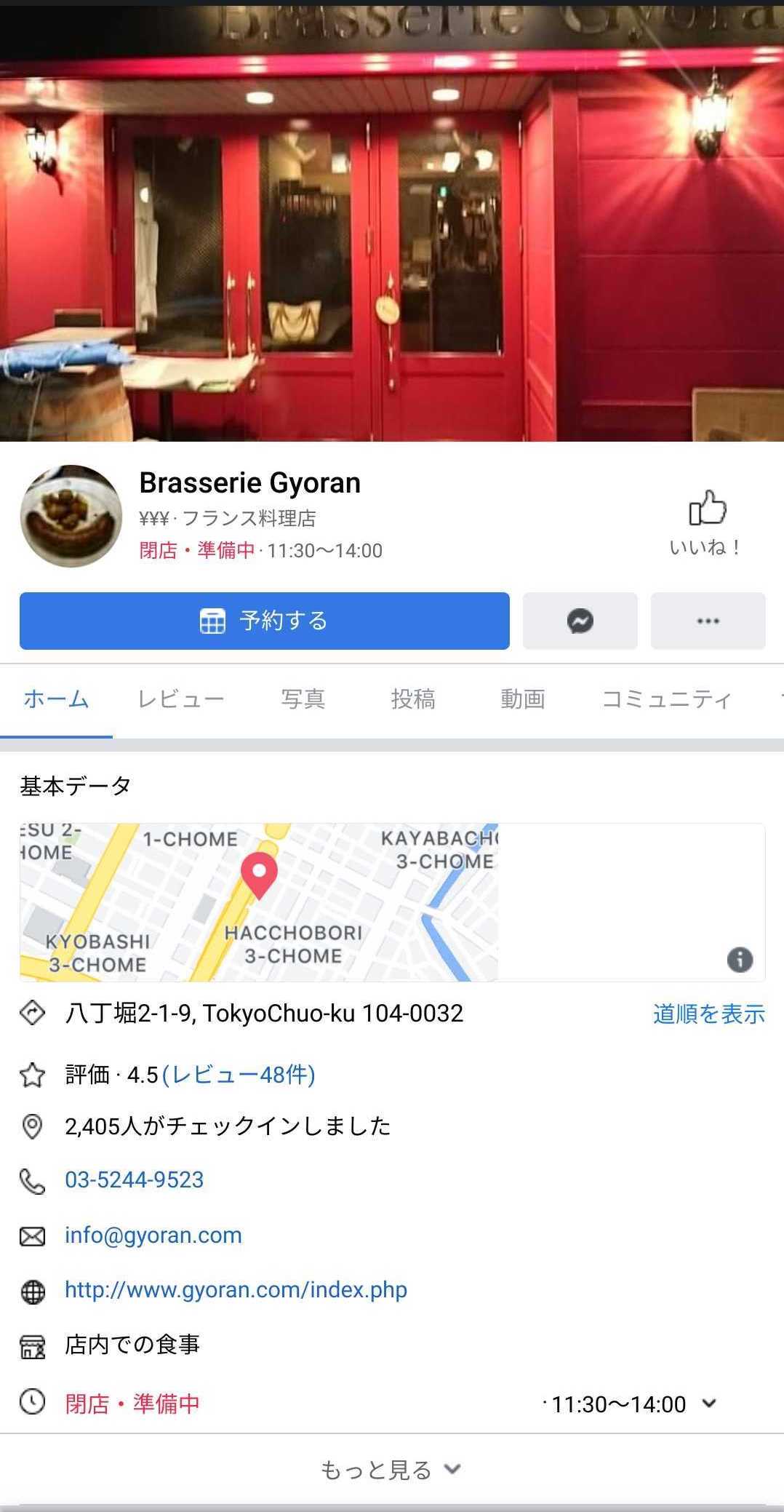Open the three-dot more options button
This screenshot has width=784, height=1512.
pos(708,621)
